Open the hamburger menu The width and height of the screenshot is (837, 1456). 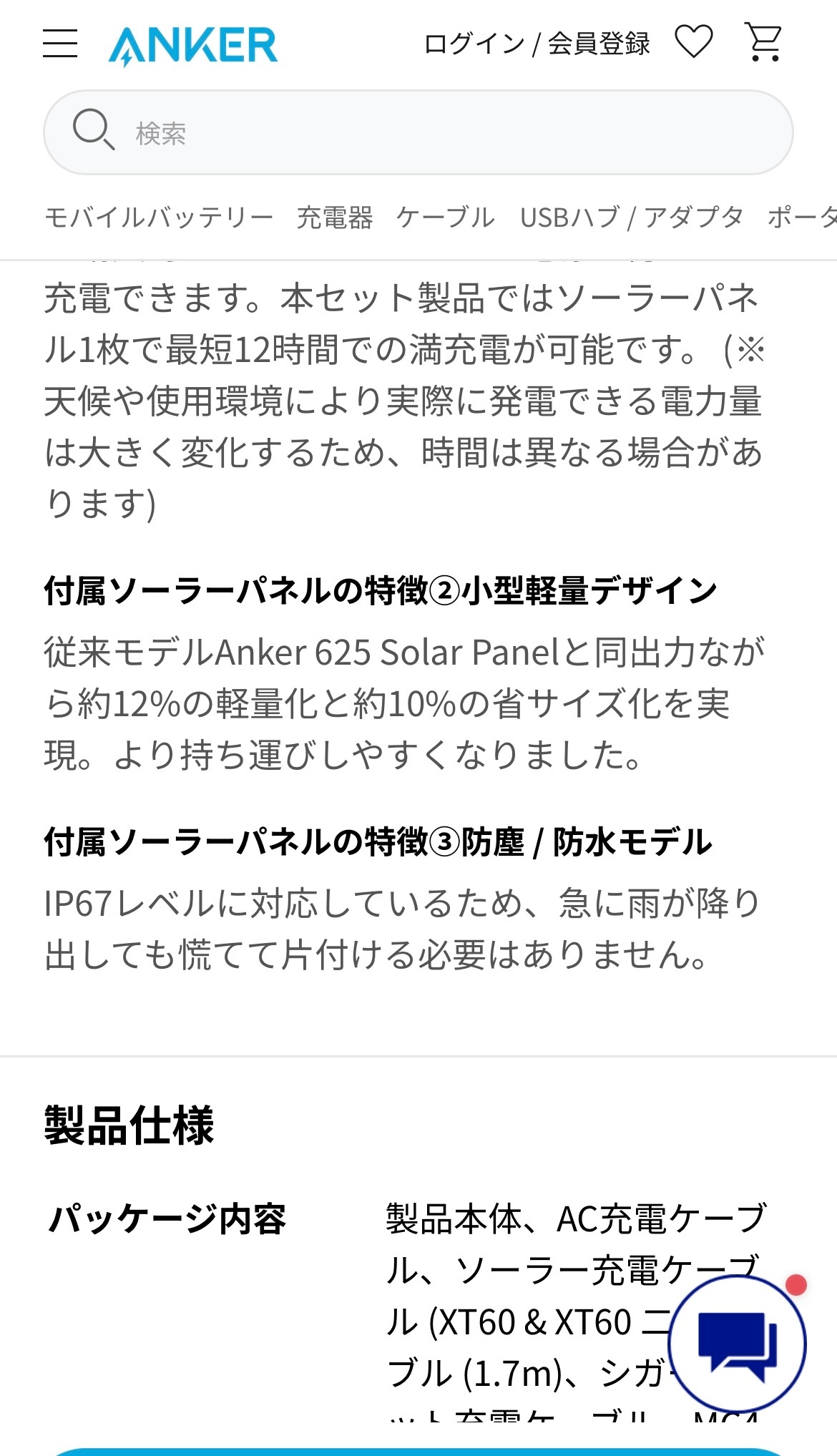(x=60, y=43)
